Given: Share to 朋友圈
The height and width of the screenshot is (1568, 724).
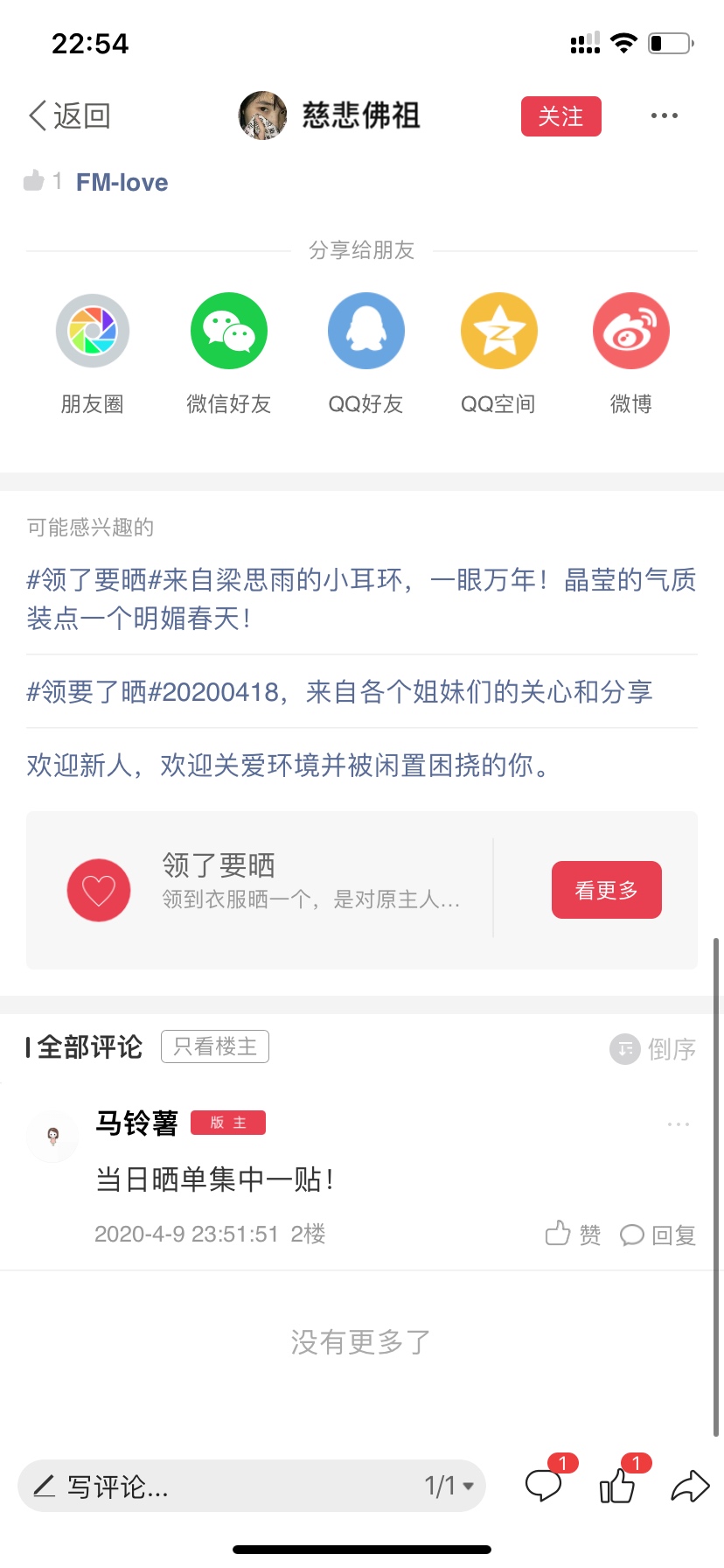Looking at the screenshot, I should (x=93, y=353).
